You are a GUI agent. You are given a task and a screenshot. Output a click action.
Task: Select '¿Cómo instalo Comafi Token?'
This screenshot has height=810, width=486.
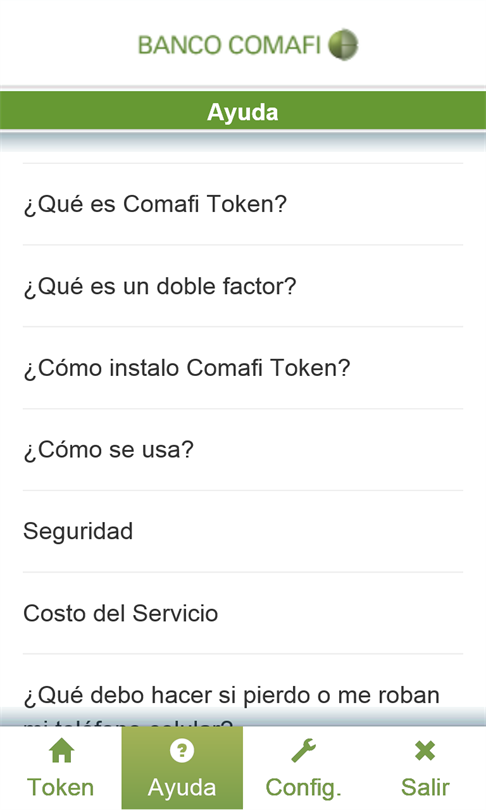click(243, 368)
